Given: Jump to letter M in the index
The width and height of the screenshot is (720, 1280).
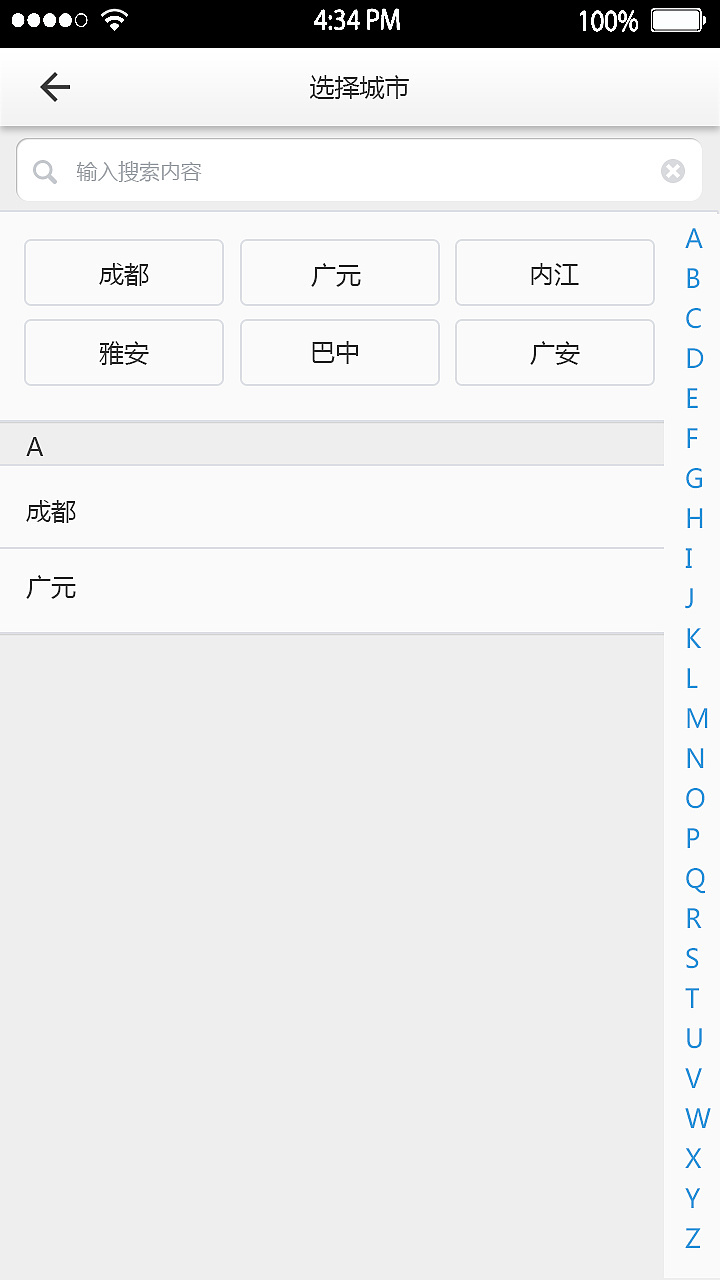Looking at the screenshot, I should pos(696,719).
